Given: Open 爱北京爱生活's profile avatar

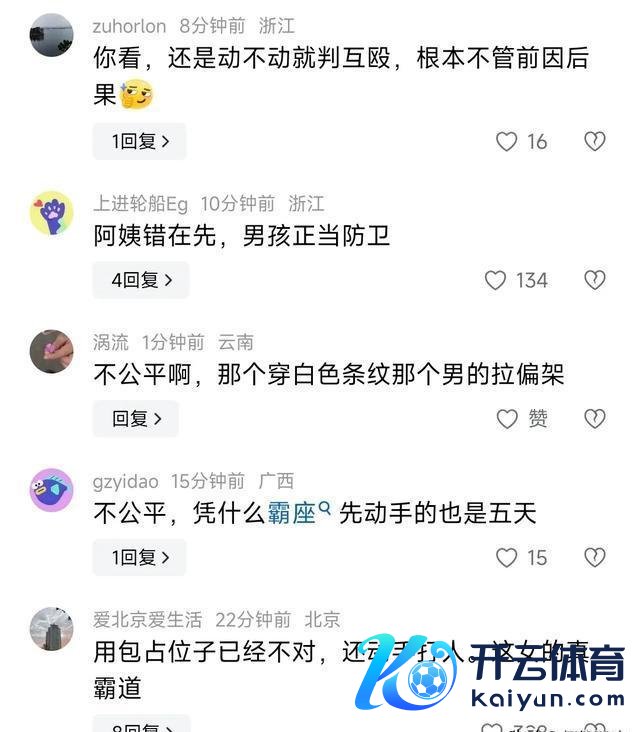Looking at the screenshot, I should pos(51,629).
